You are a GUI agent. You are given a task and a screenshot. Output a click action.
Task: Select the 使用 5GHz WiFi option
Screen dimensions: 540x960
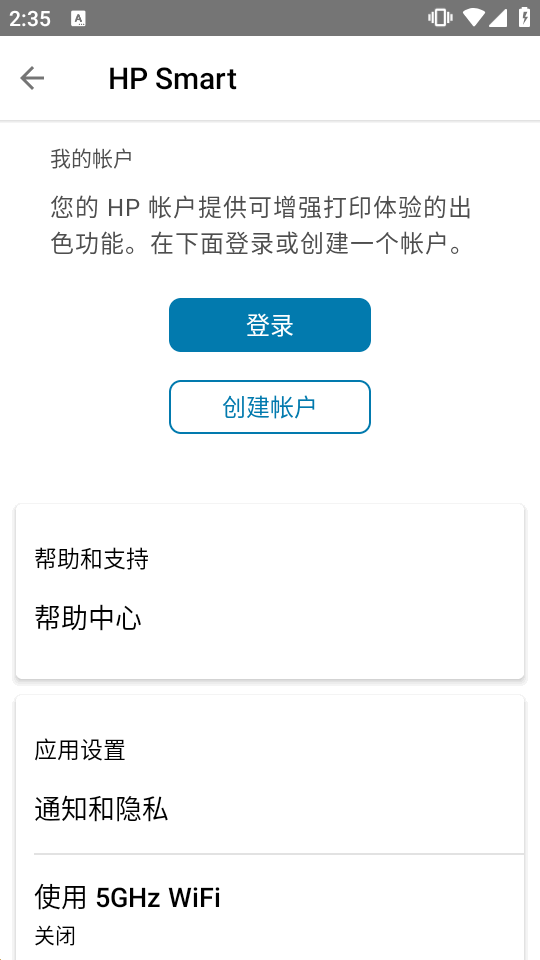pos(270,907)
